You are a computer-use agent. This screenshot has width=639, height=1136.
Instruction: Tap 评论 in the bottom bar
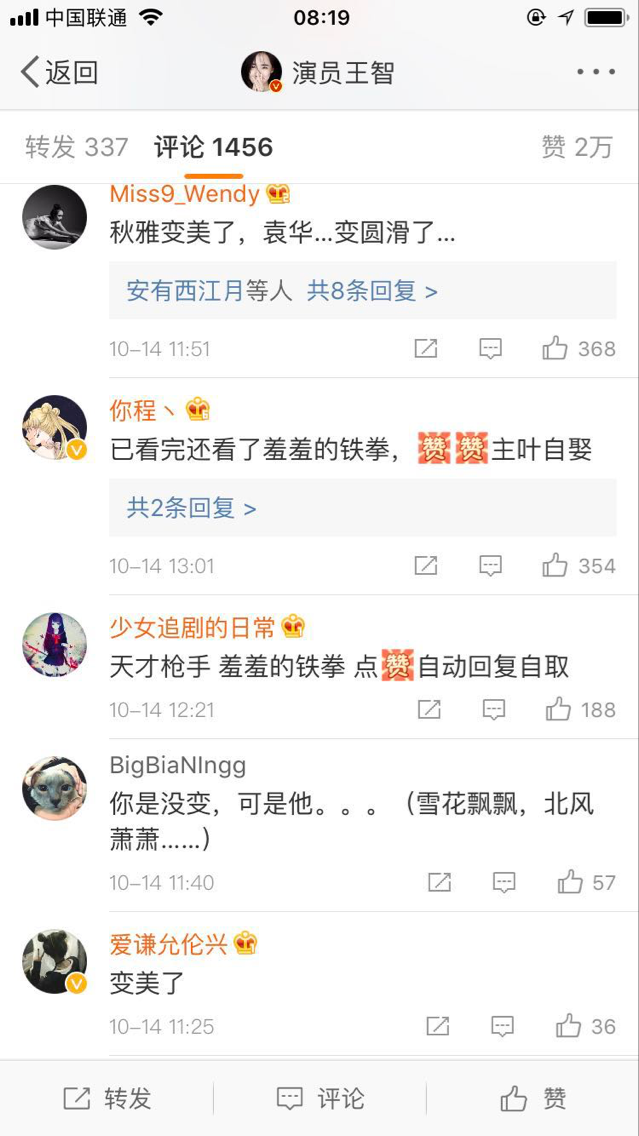(x=320, y=1098)
